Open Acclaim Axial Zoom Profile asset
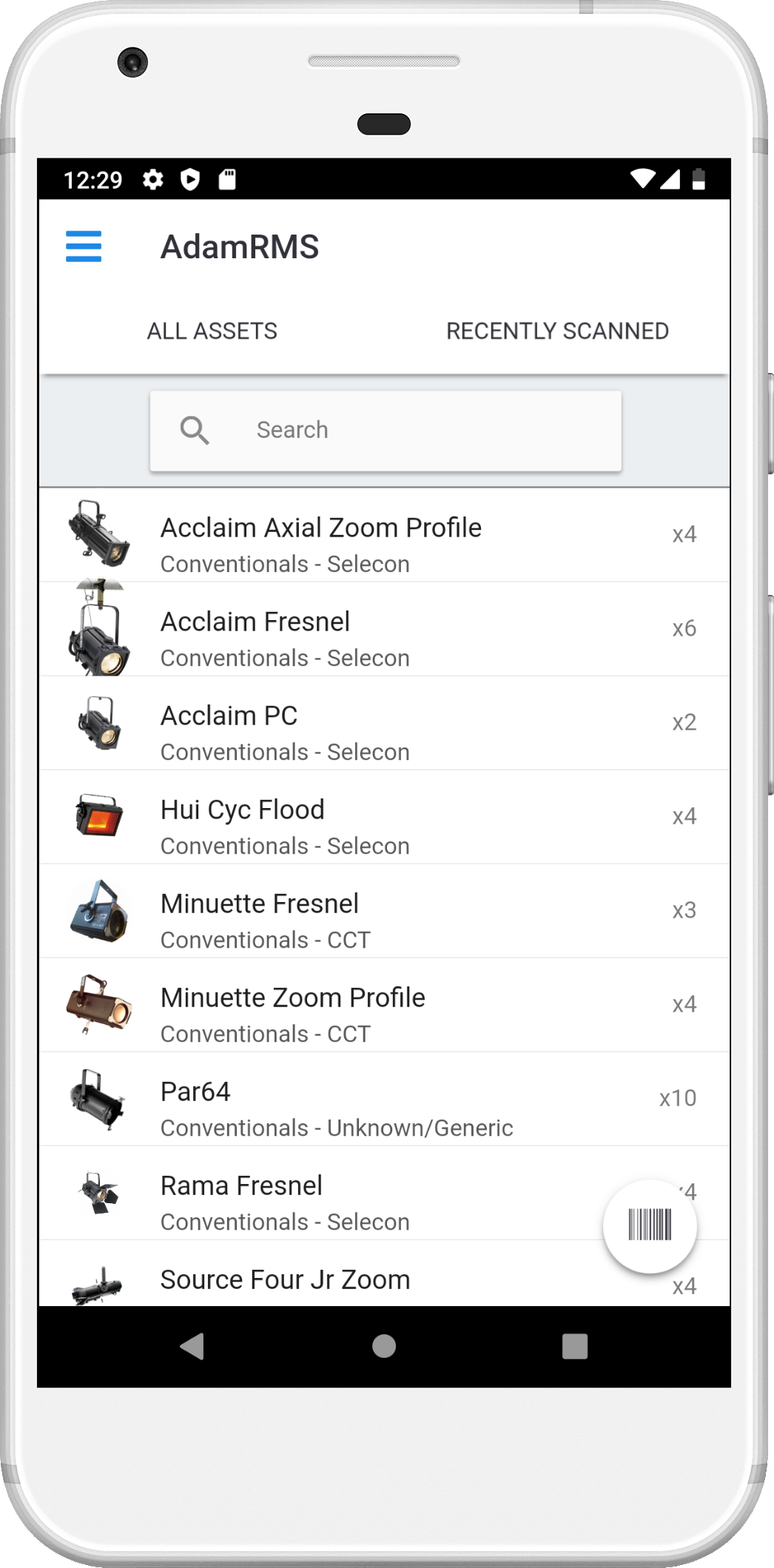The width and height of the screenshot is (774, 1568). pyautogui.click(x=384, y=535)
